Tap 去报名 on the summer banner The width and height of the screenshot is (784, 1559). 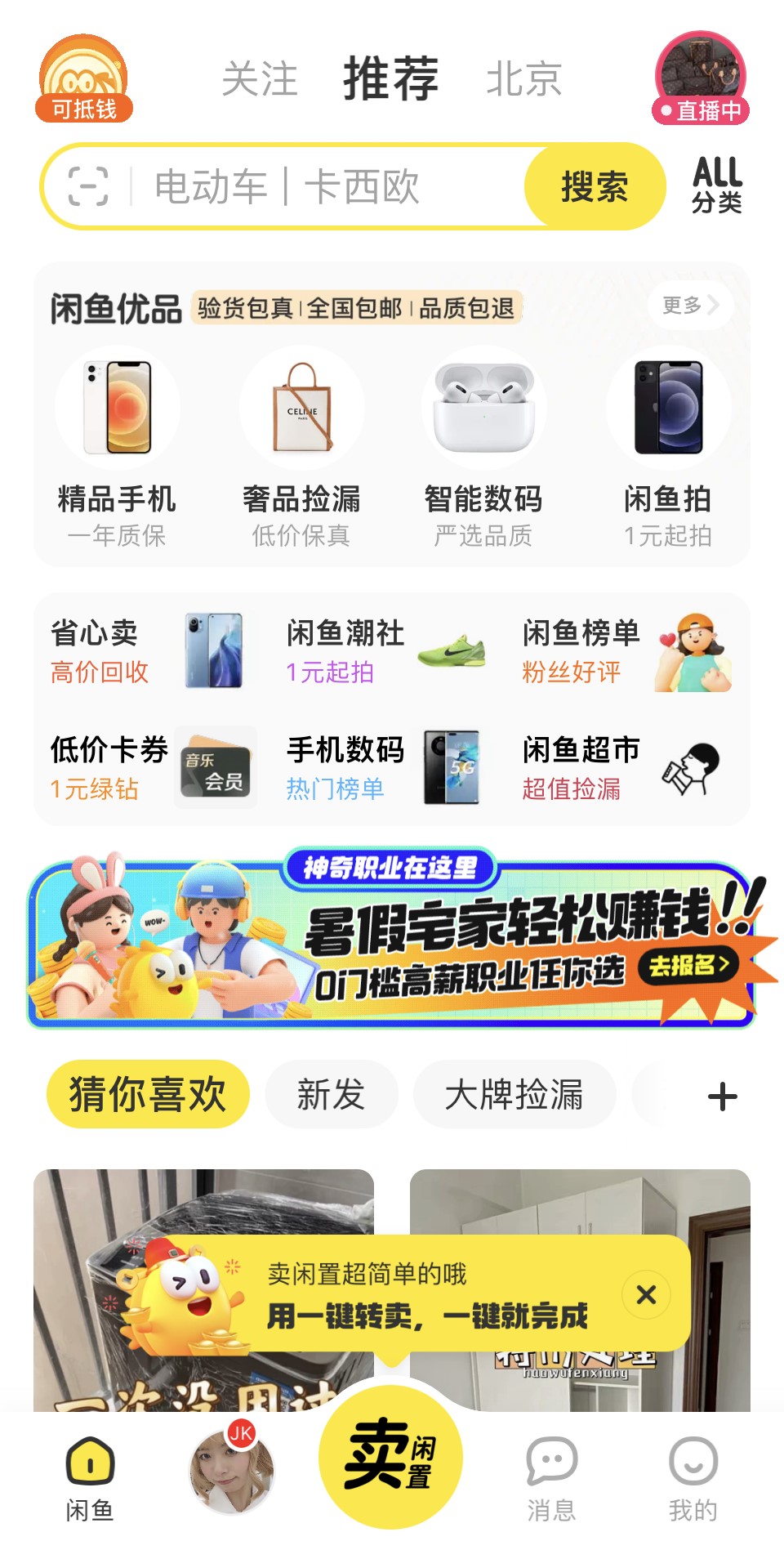point(688,965)
